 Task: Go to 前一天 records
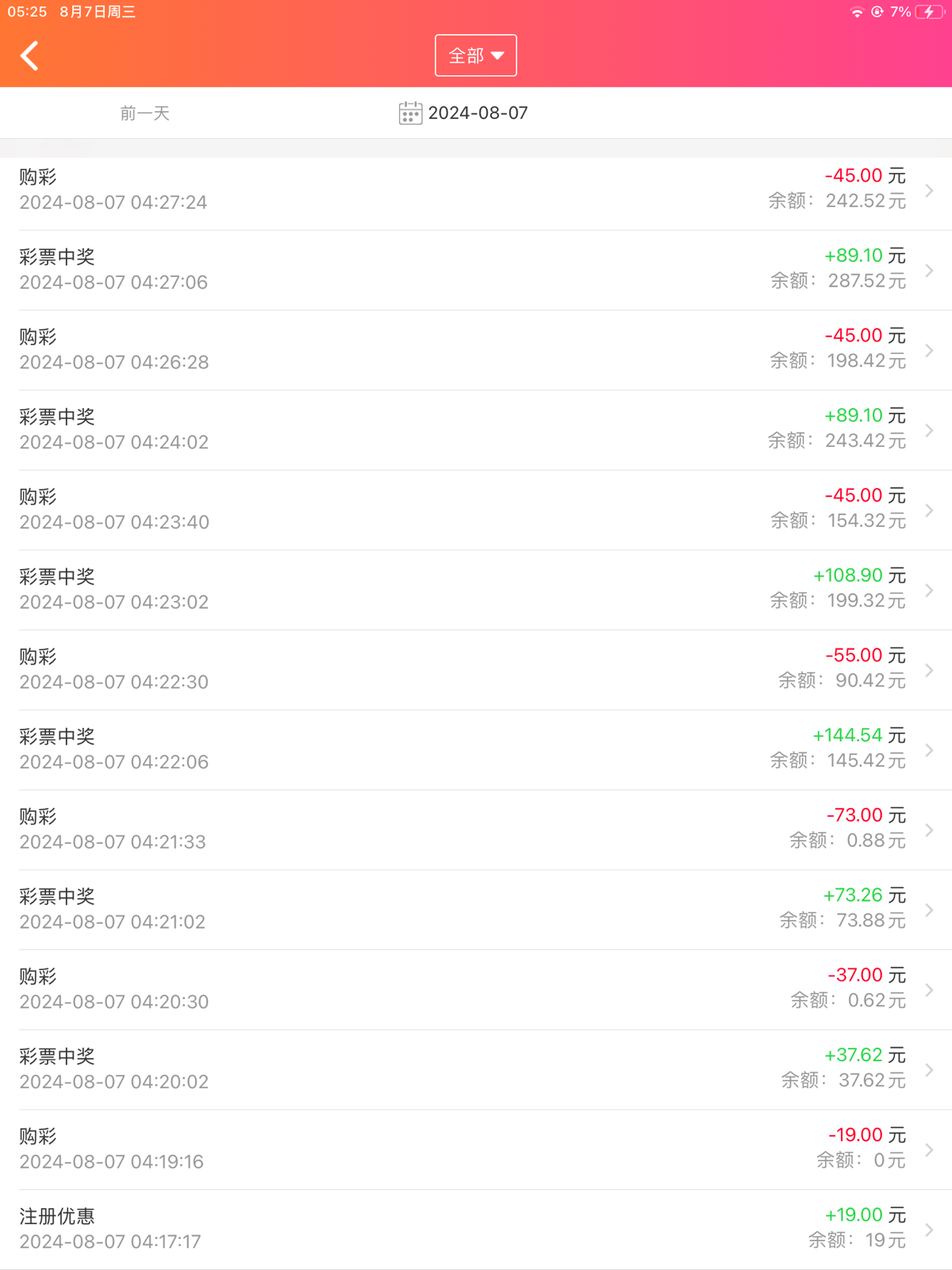pyautogui.click(x=145, y=114)
